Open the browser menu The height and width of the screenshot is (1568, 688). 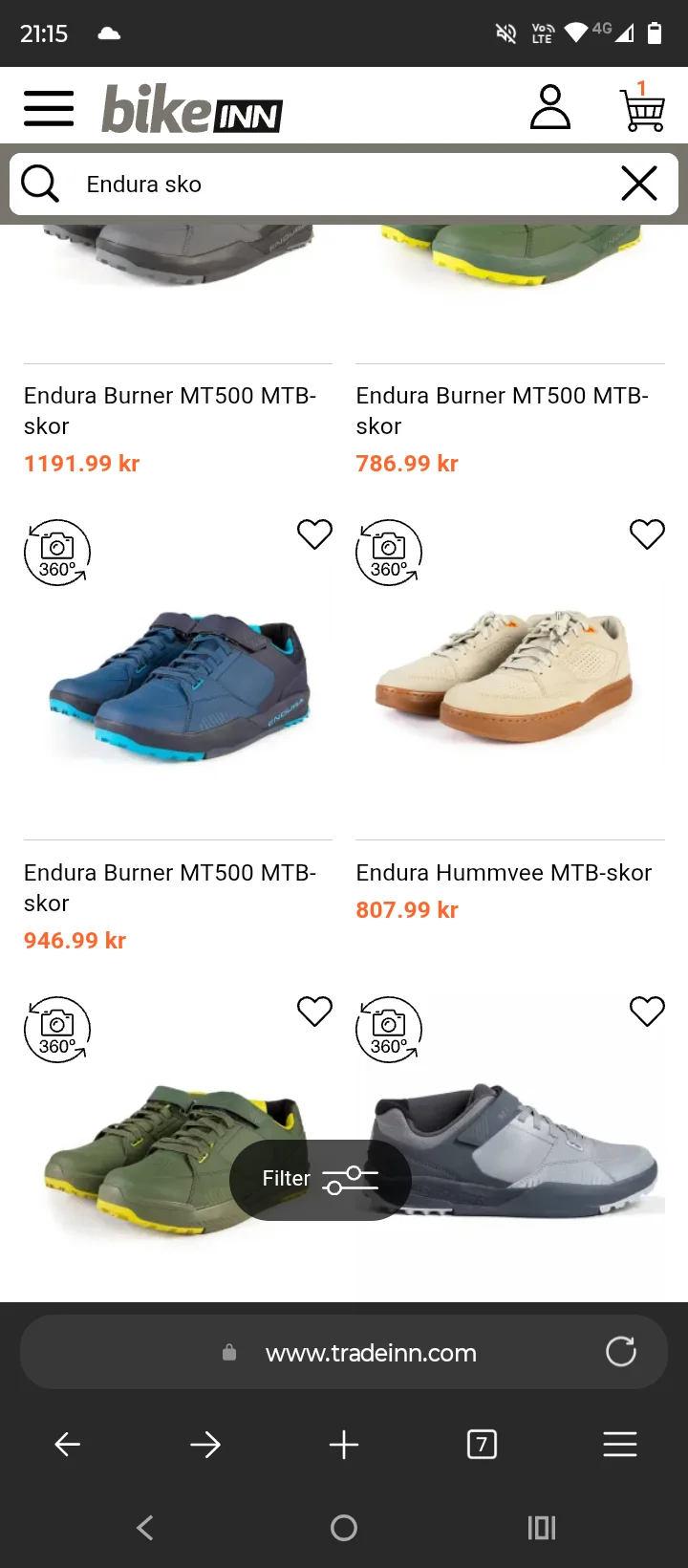click(x=620, y=1444)
